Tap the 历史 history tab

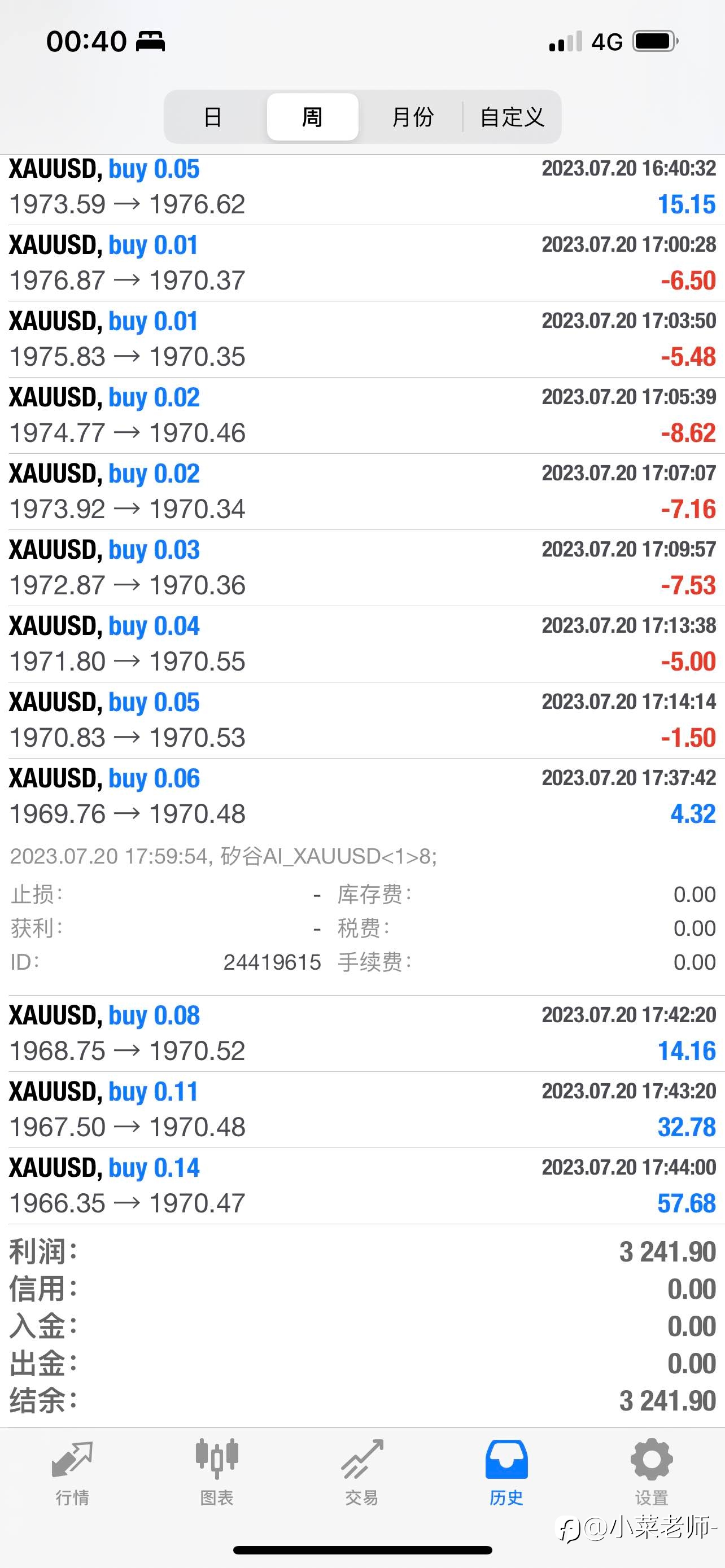[x=506, y=1472]
